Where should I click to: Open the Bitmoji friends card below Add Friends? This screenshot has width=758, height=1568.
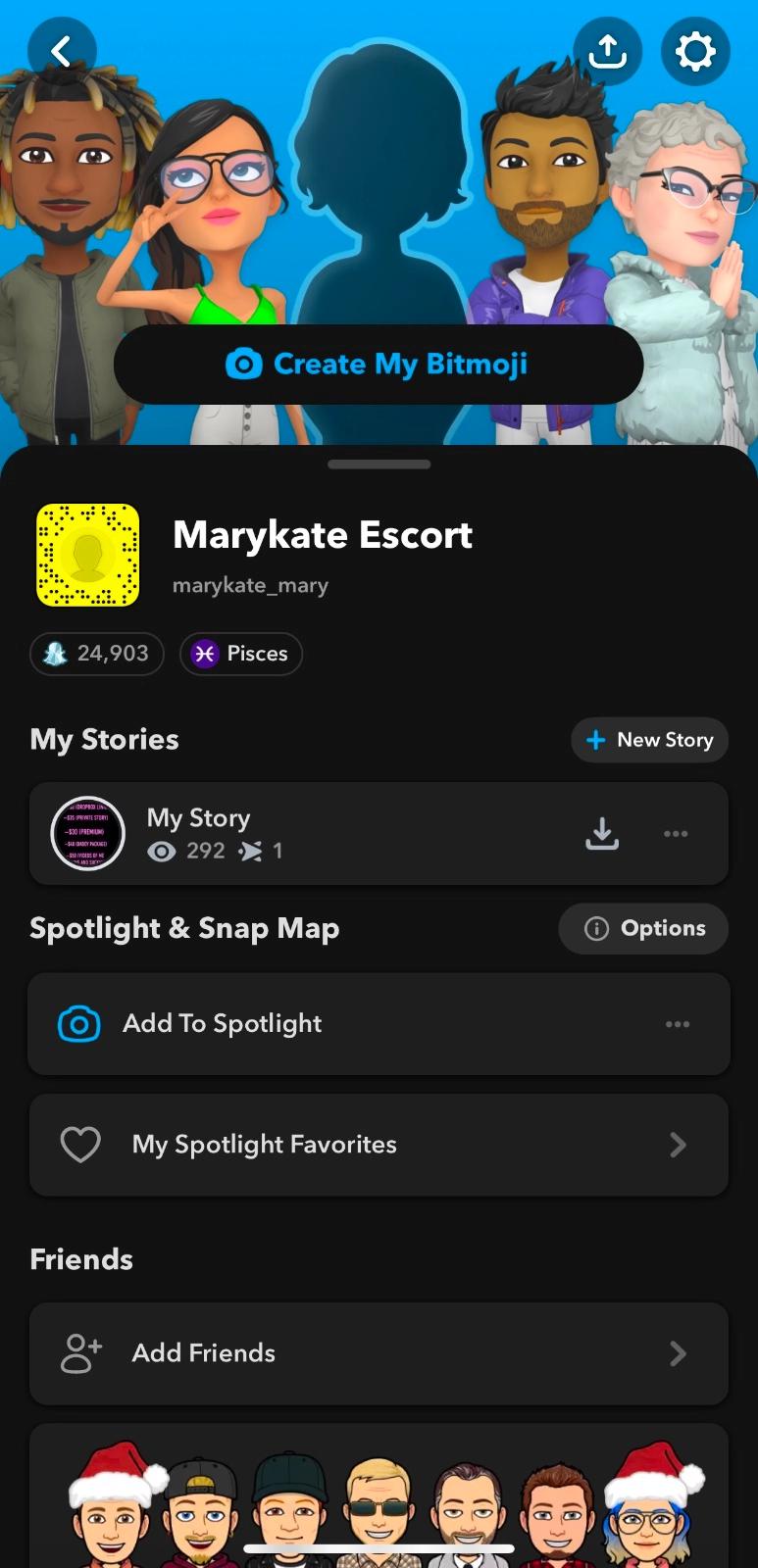click(x=379, y=1499)
